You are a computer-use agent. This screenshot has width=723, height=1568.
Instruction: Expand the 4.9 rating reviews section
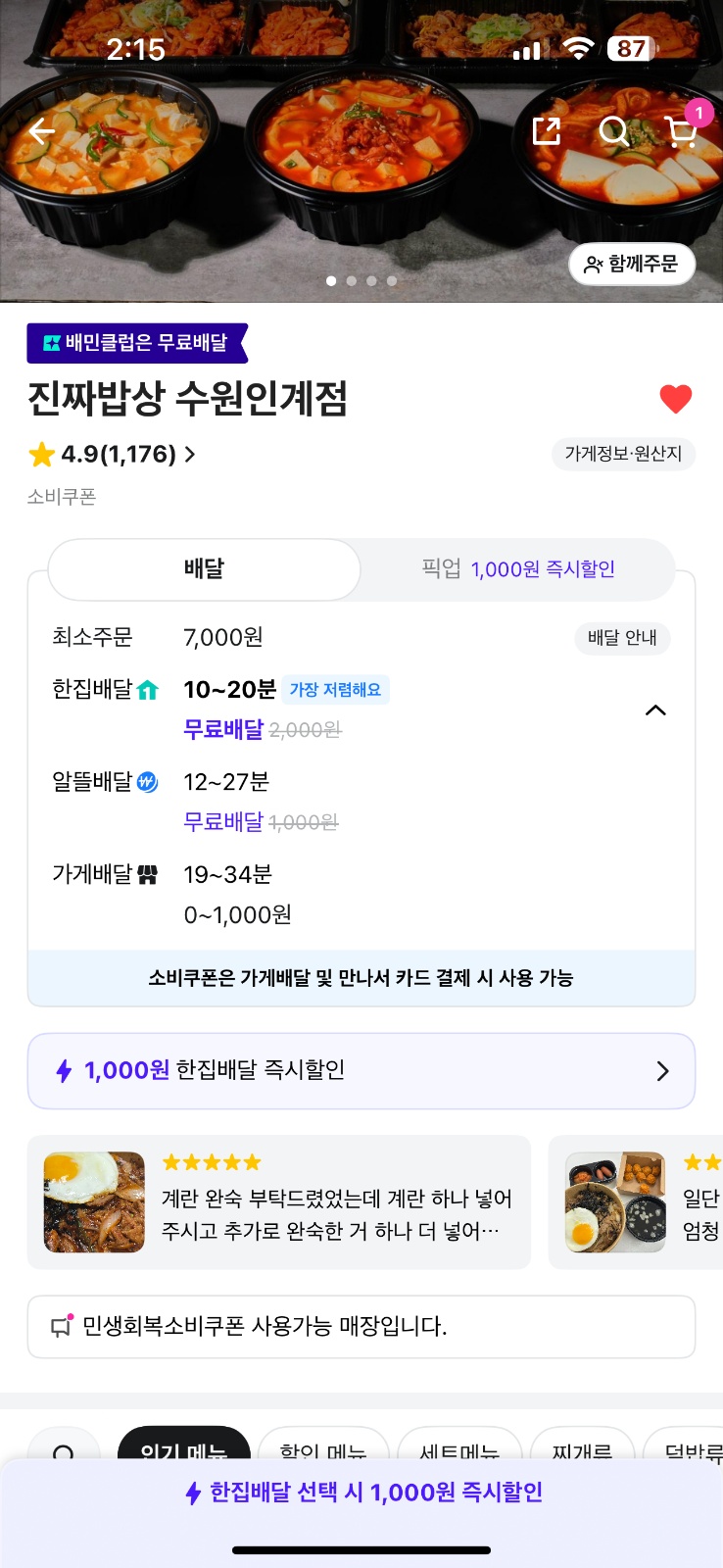(x=108, y=454)
